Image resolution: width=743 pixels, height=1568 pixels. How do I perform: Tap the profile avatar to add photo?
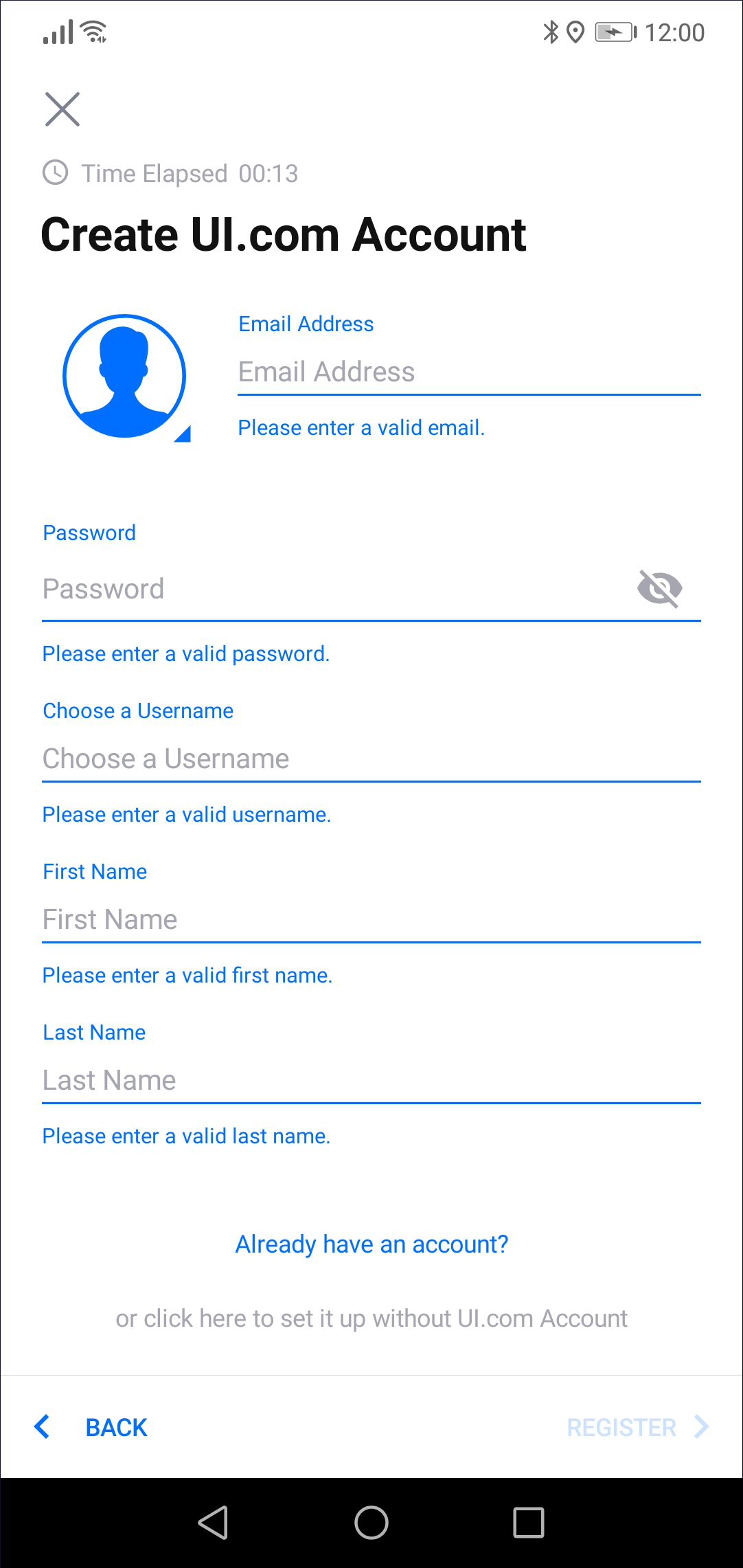point(125,377)
